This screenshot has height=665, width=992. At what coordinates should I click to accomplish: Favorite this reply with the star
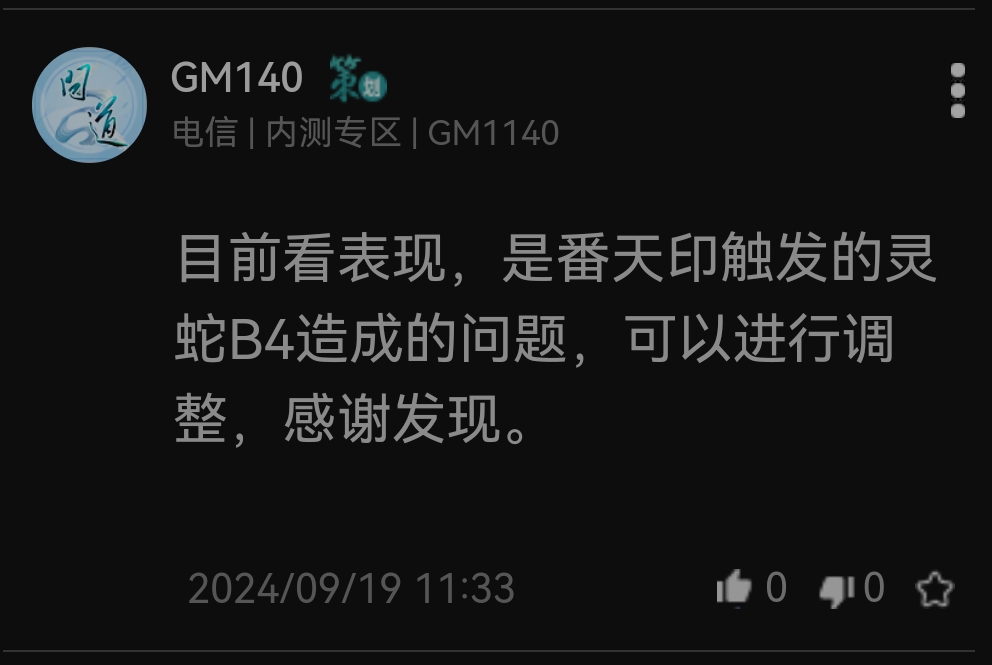click(x=935, y=589)
